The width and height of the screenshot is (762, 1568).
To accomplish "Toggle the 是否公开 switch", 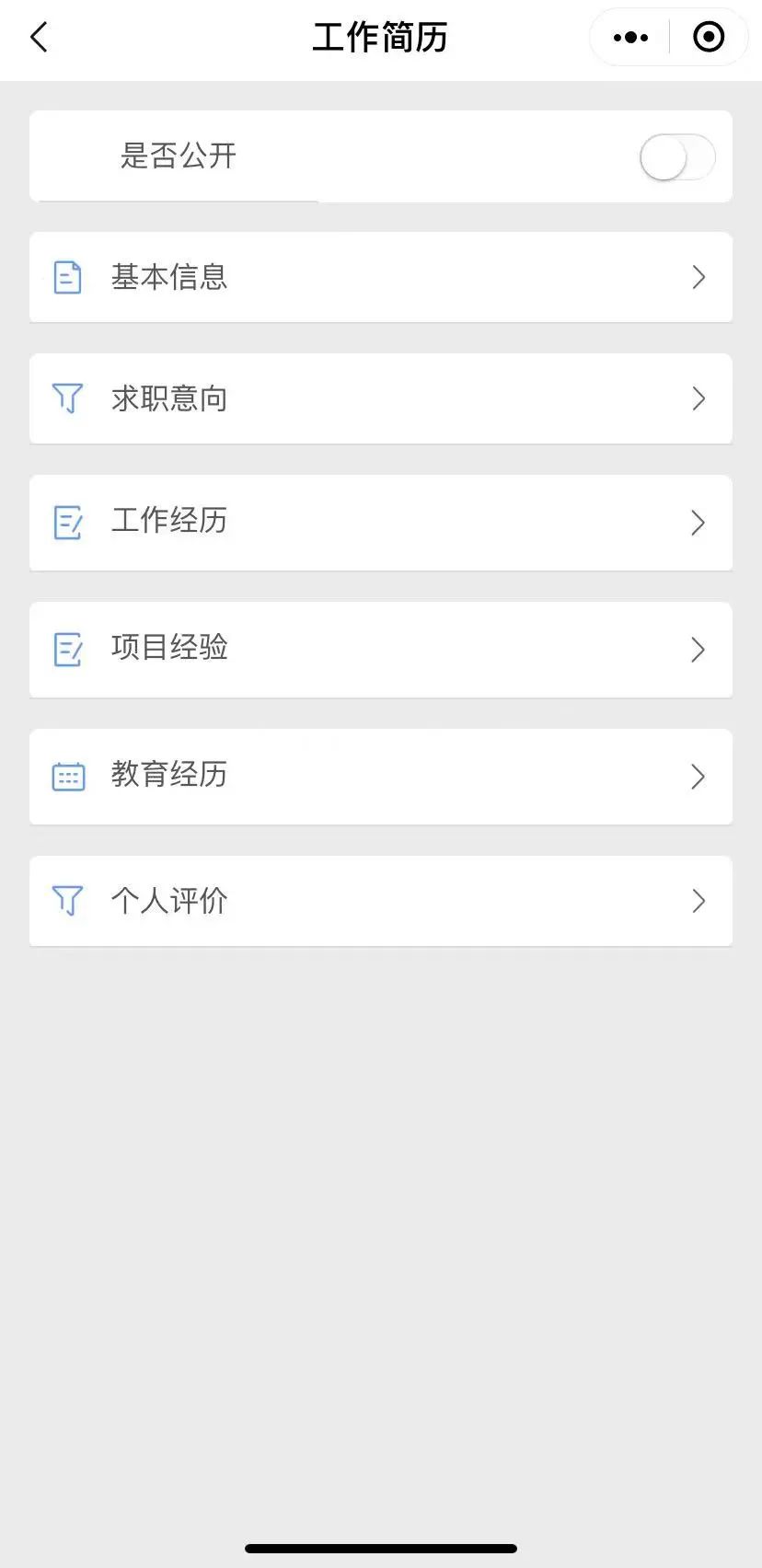I will click(676, 157).
